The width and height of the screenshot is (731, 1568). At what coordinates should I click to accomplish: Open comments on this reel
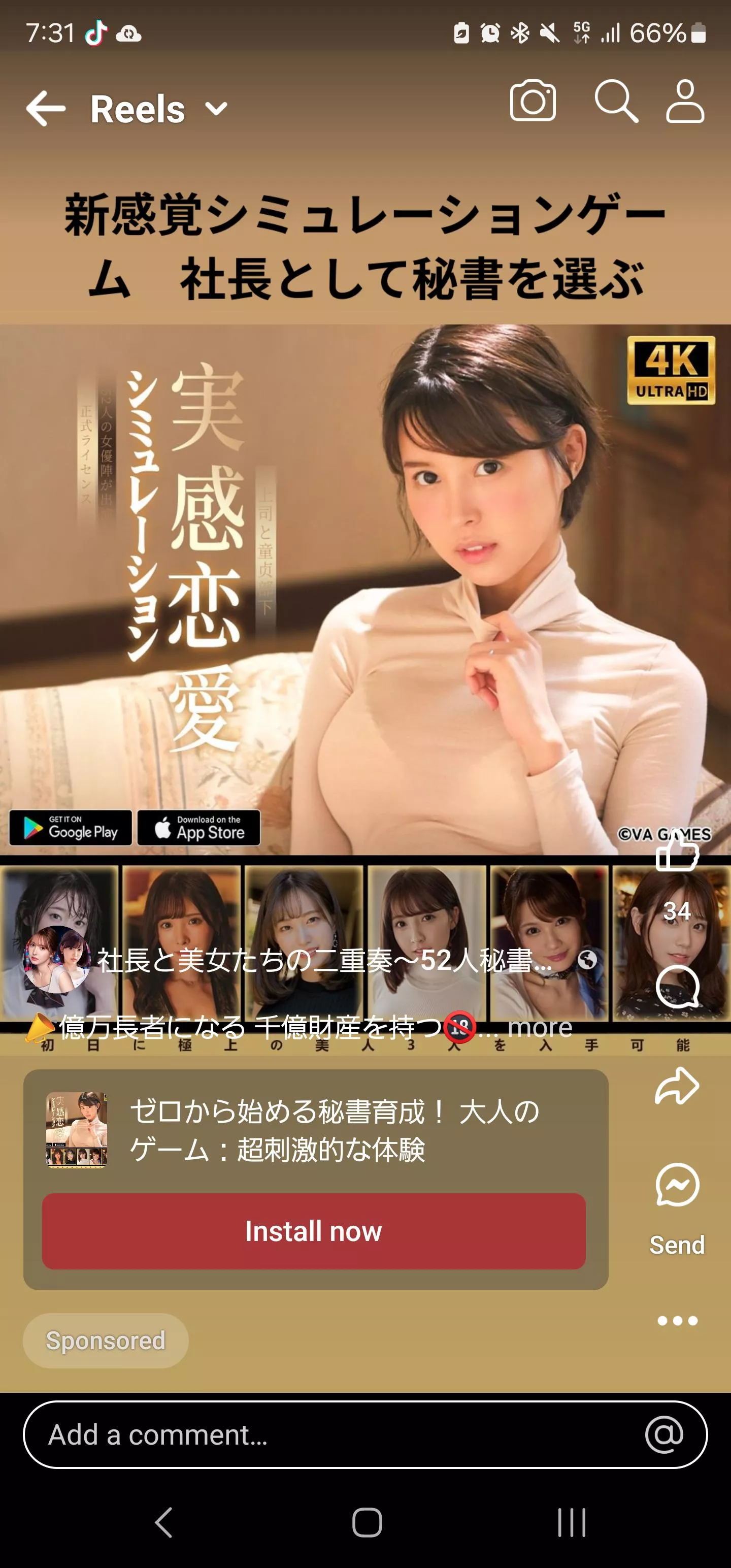[677, 987]
